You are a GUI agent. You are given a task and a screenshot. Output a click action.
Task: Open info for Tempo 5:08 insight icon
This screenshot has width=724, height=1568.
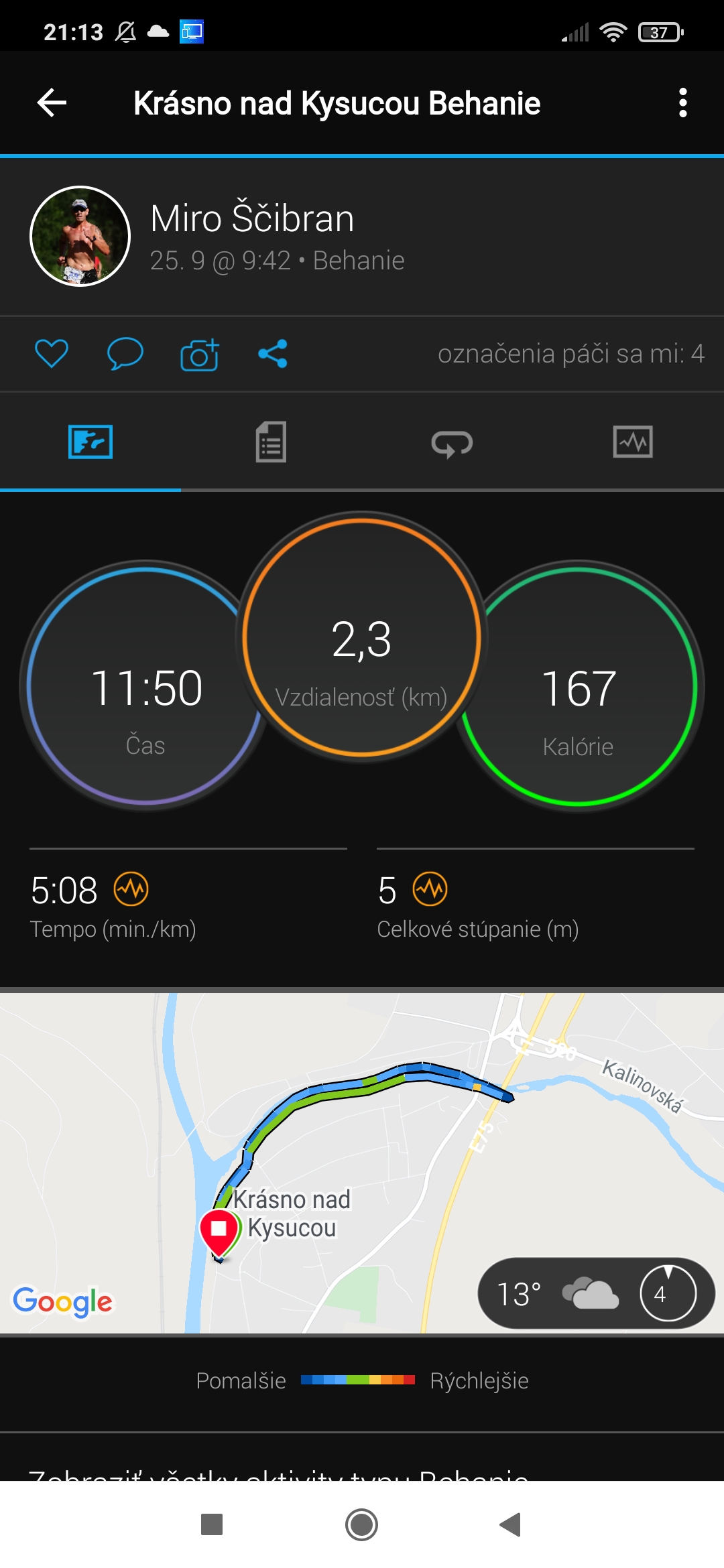131,889
